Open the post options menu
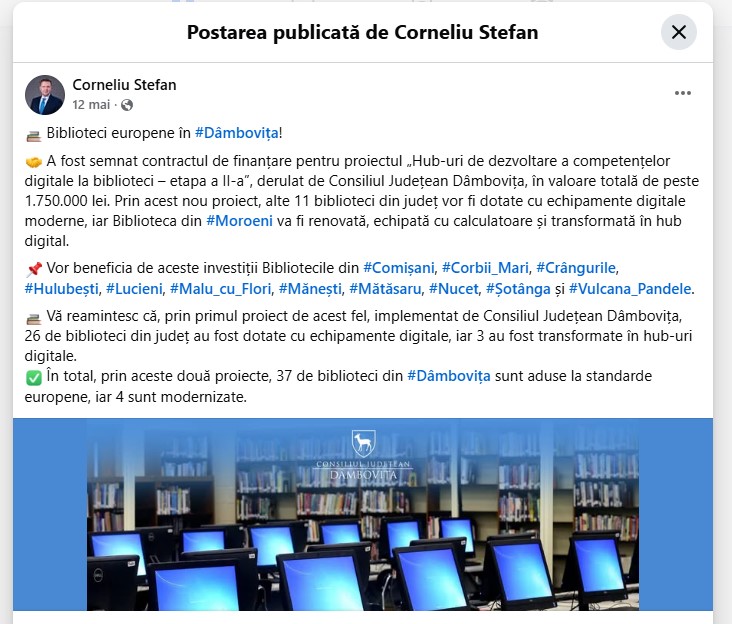This screenshot has height=624, width=732. pos(683,93)
